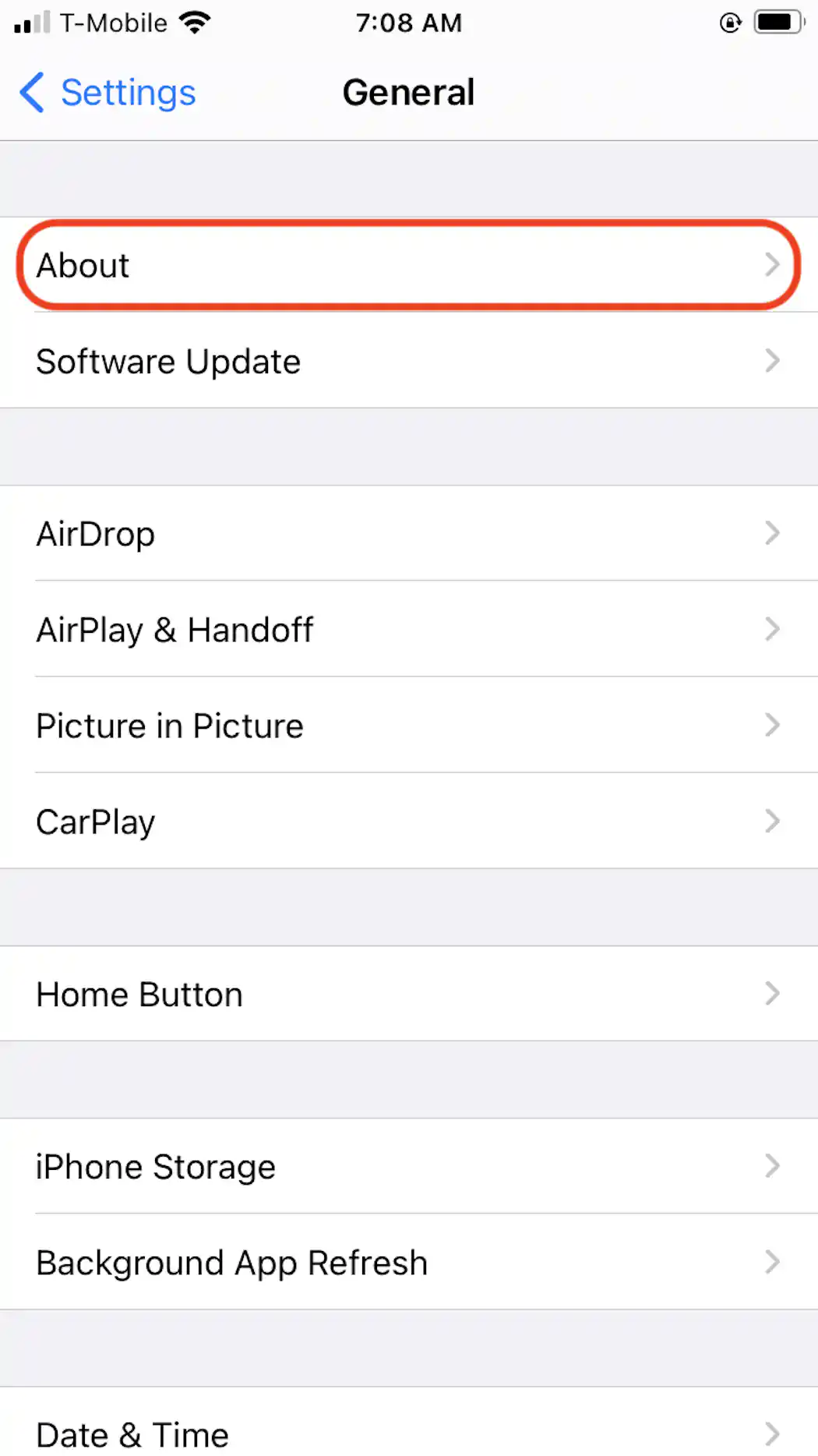Tap the General title header
This screenshot has width=818, height=1456.
tap(409, 92)
